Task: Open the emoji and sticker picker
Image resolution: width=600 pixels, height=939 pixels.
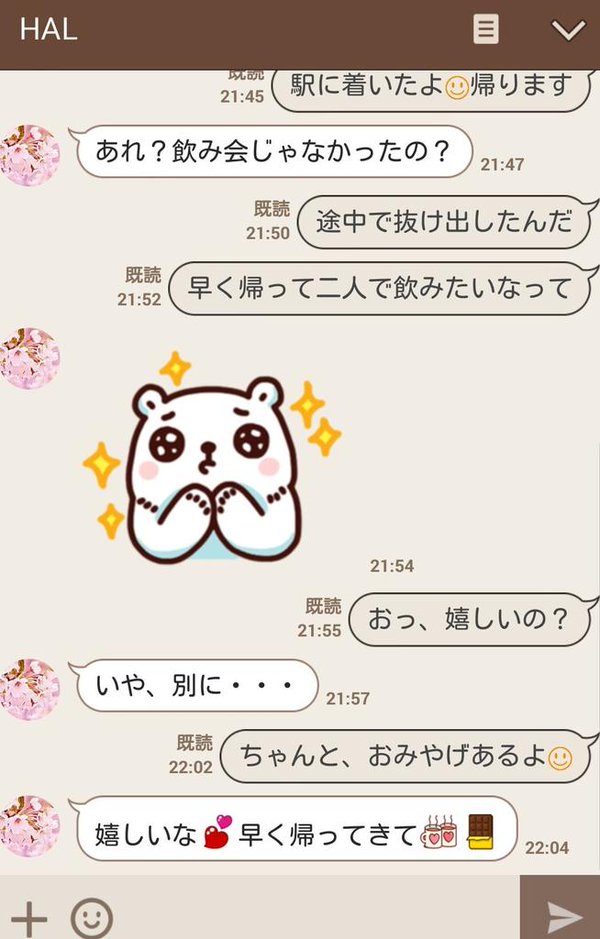Action: coord(91,917)
